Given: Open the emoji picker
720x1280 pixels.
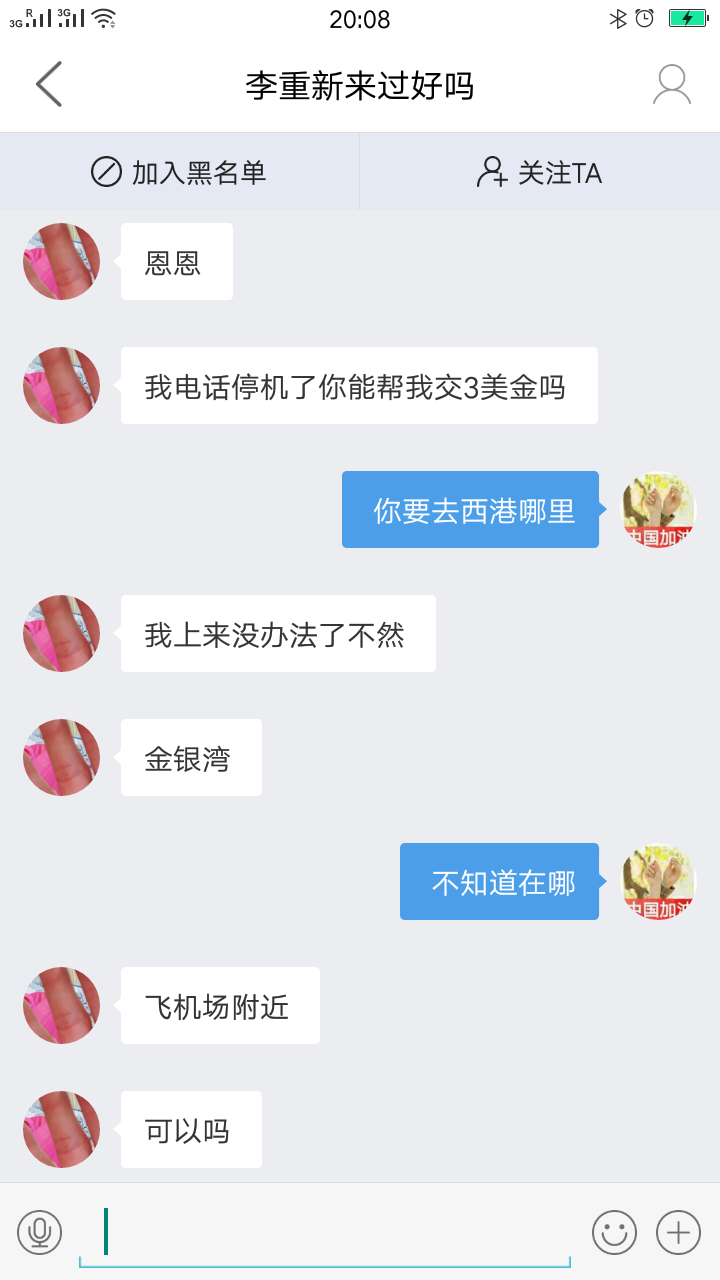Looking at the screenshot, I should click(614, 1232).
